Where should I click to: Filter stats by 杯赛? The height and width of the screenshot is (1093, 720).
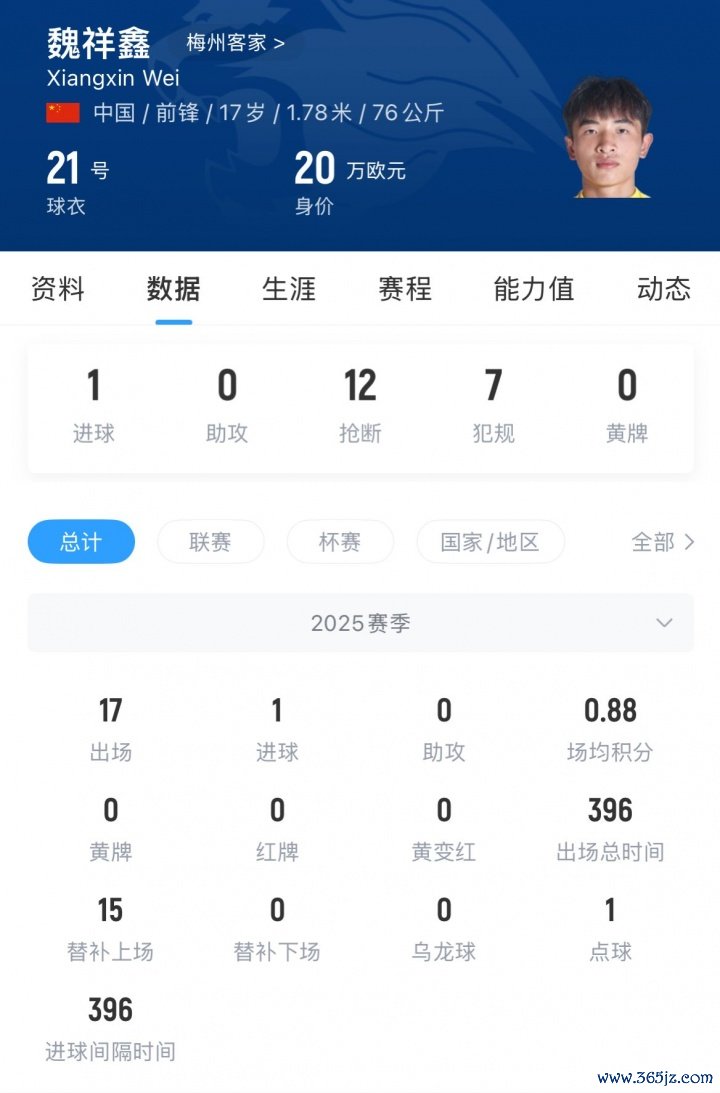[x=340, y=542]
